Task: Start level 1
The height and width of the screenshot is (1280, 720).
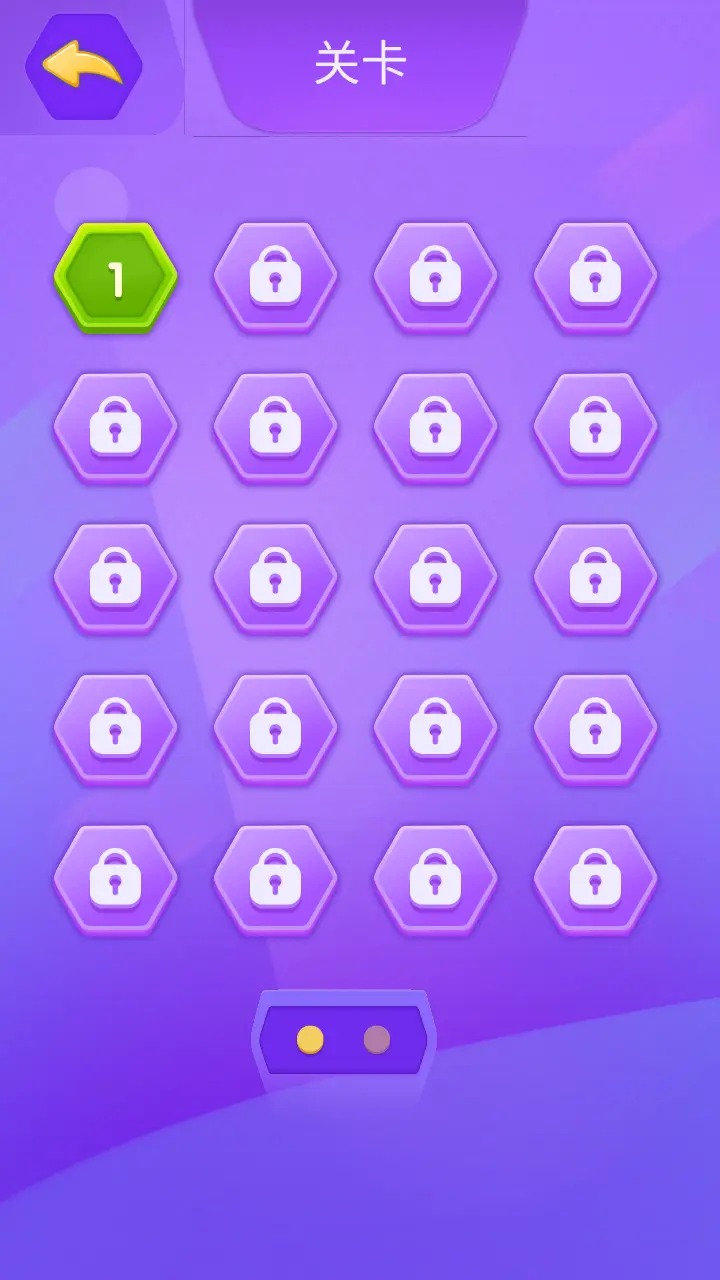Action: [x=116, y=278]
